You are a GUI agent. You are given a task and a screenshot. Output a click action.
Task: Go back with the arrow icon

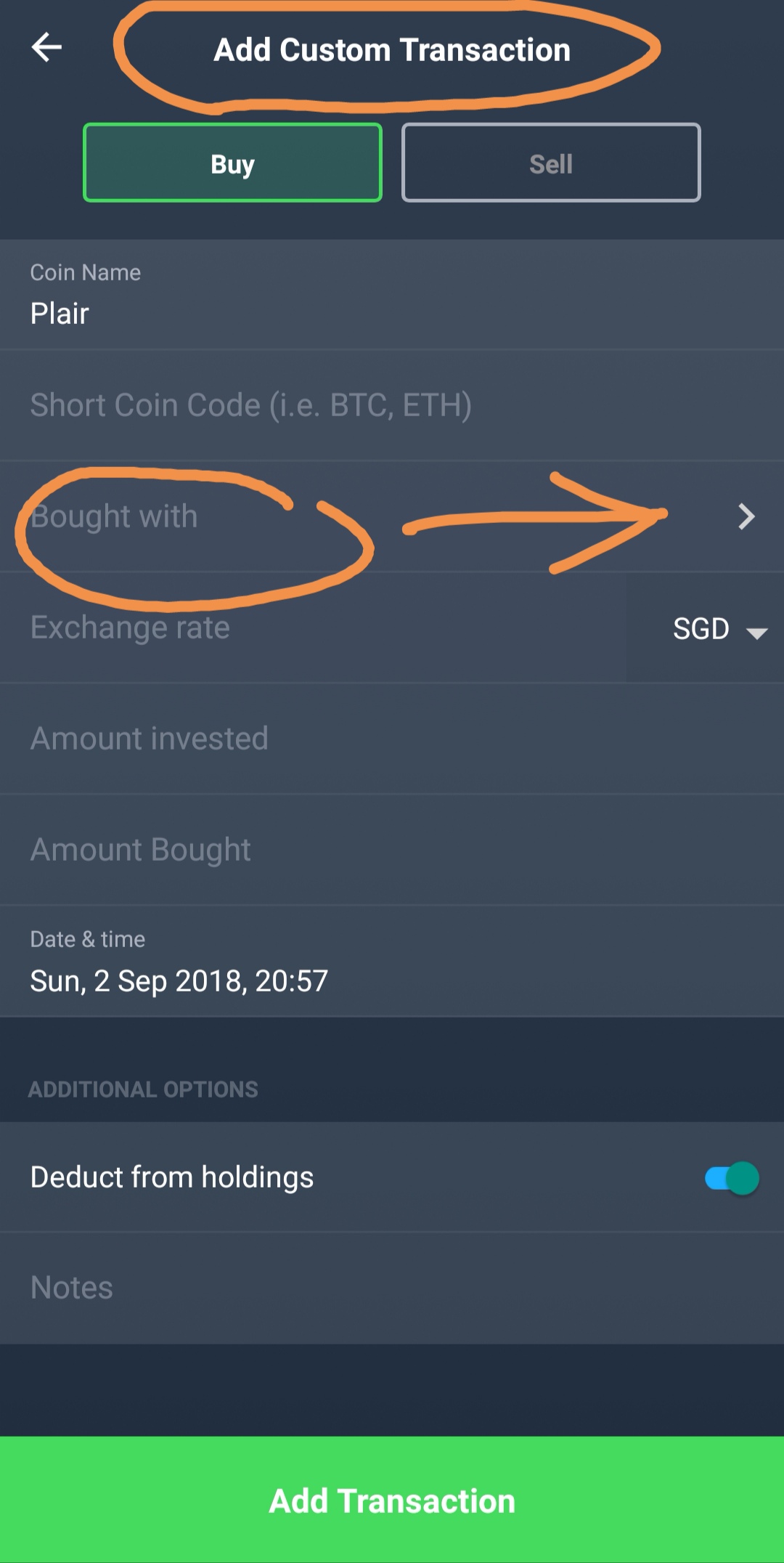[47, 48]
